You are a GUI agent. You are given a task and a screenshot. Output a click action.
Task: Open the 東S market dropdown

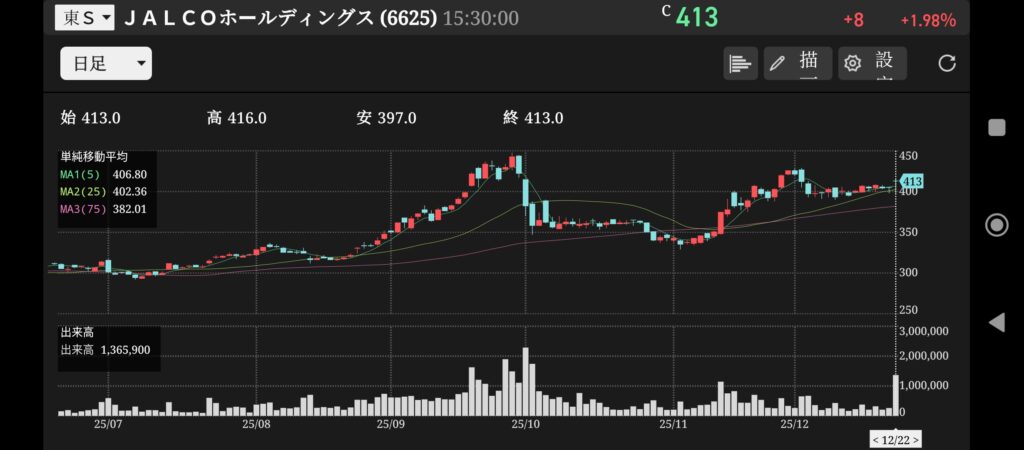click(x=84, y=17)
